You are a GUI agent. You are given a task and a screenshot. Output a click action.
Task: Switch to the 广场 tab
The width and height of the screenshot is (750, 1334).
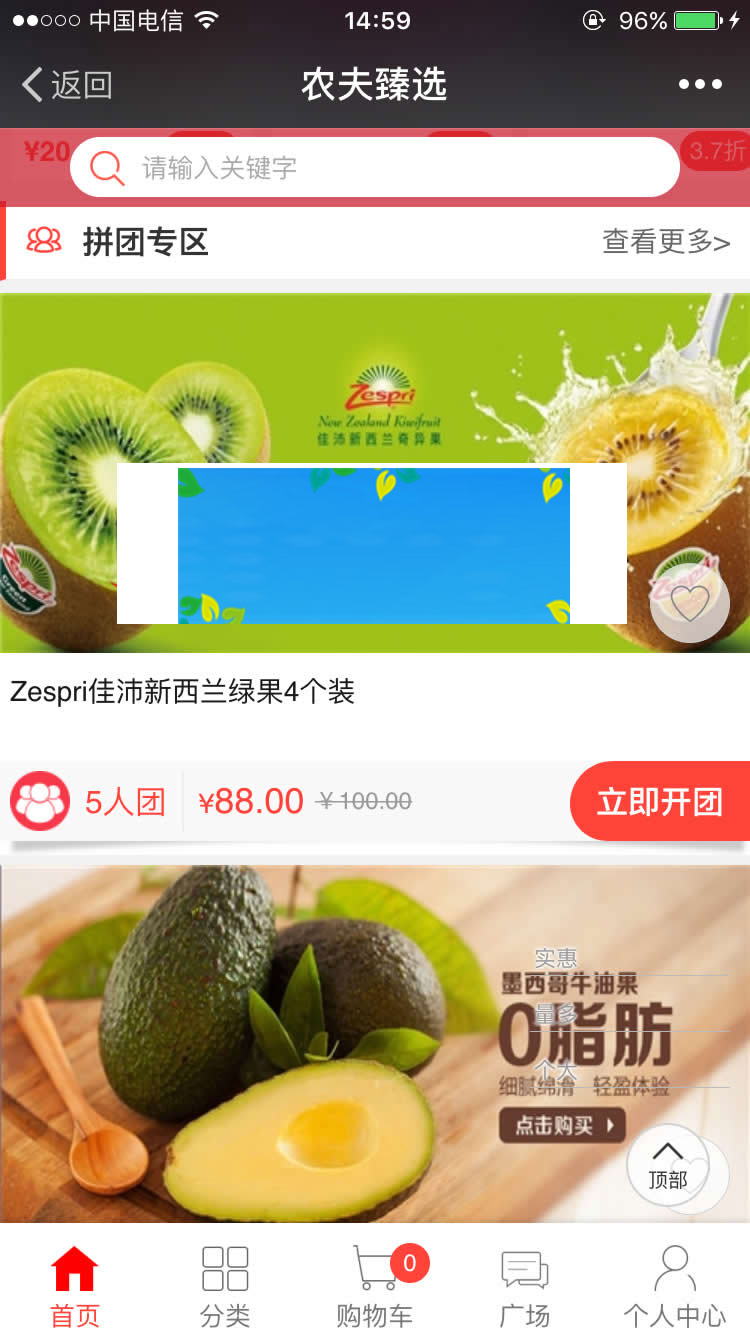[x=525, y=1286]
